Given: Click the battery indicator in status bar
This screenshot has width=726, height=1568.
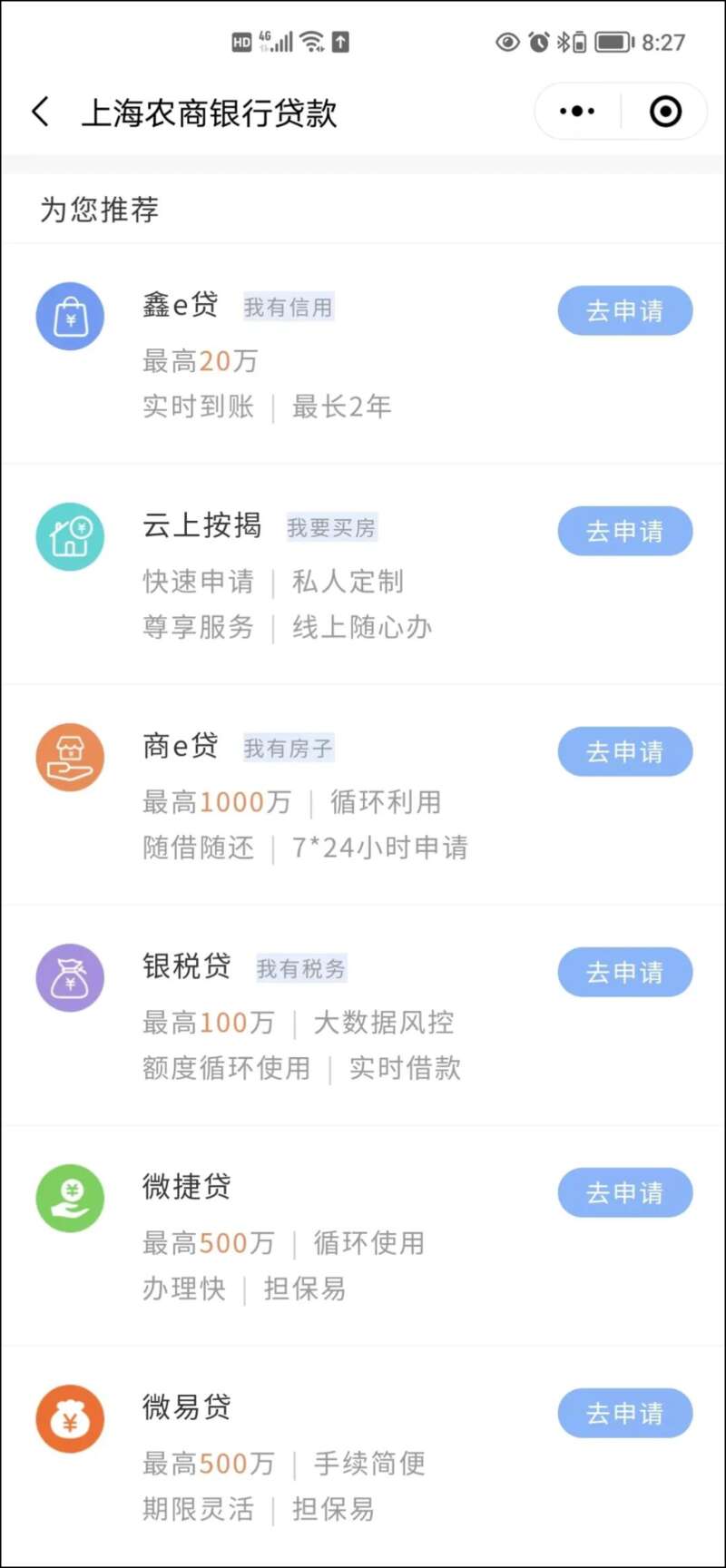Looking at the screenshot, I should pyautogui.click(x=612, y=40).
